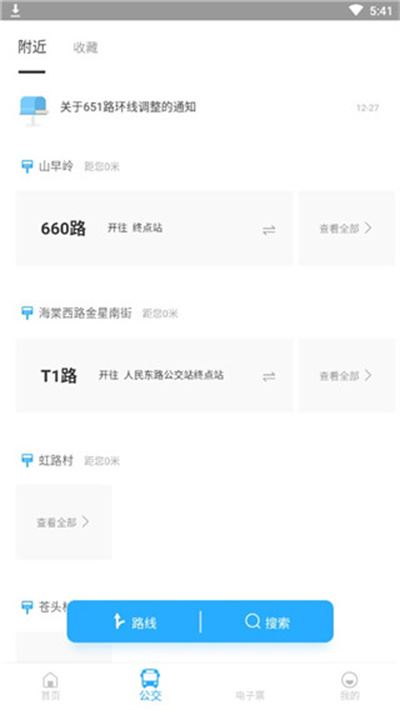
Task: Switch to the 电子票 tab
Action: [250, 695]
